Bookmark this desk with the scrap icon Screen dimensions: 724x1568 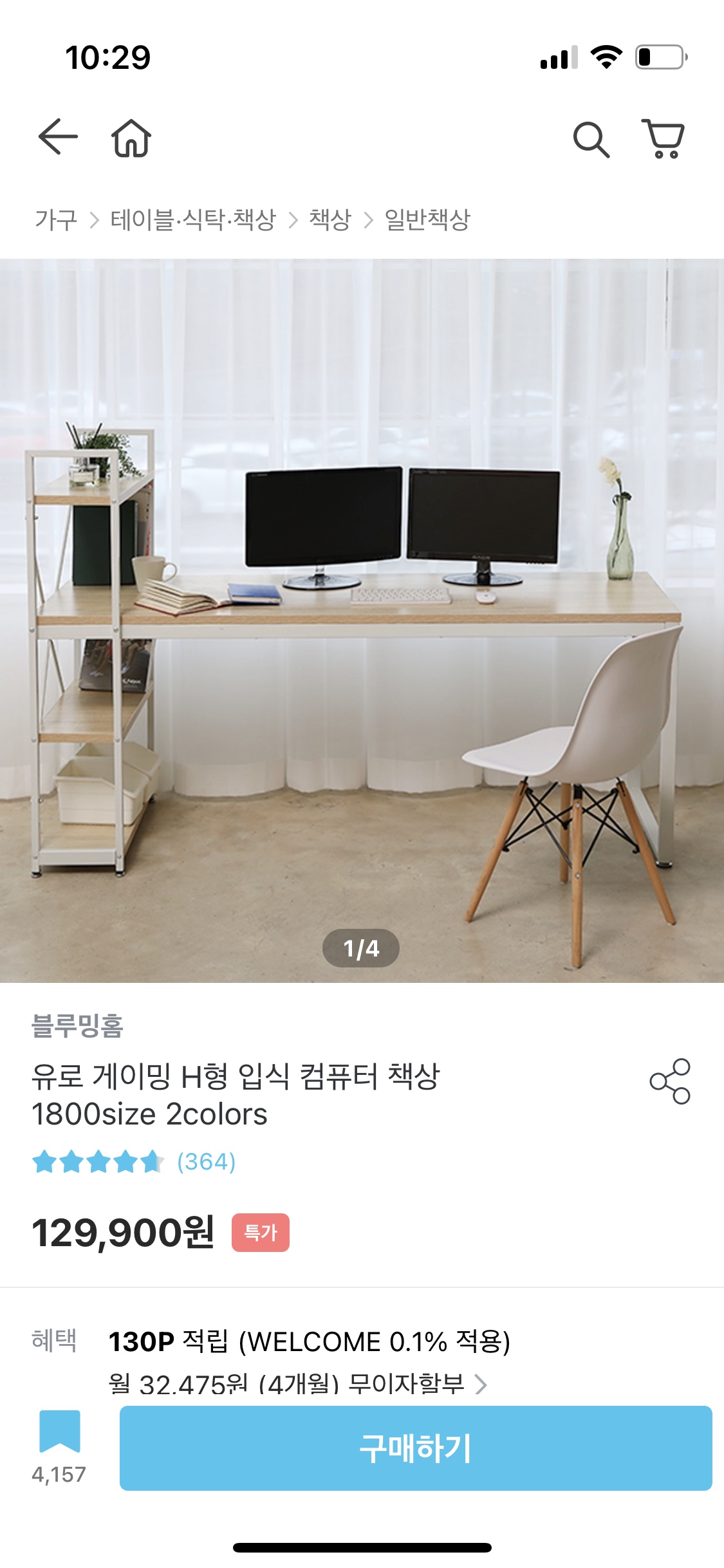(x=59, y=1432)
